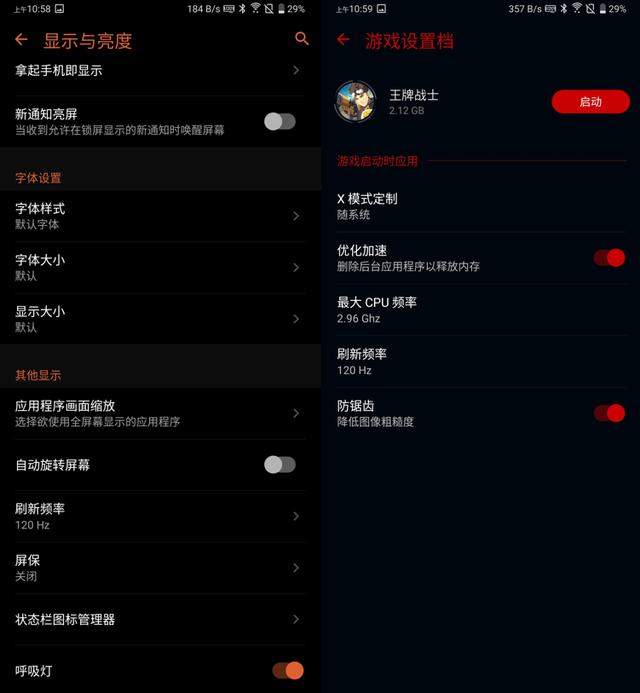Open 状态栏图标管理器
Image resolution: width=640 pixels, height=693 pixels.
coord(158,619)
